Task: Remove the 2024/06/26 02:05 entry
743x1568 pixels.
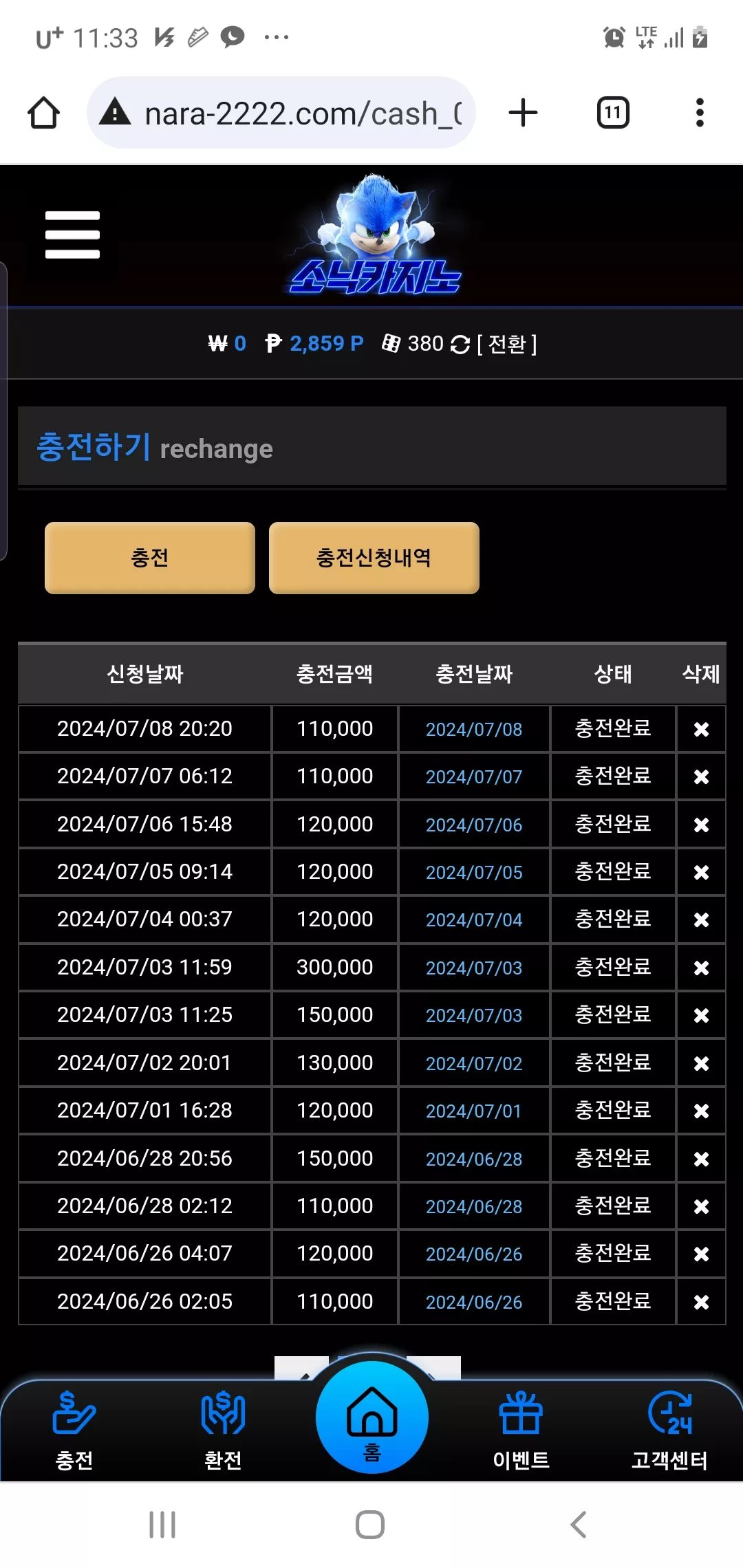Action: click(x=701, y=1302)
